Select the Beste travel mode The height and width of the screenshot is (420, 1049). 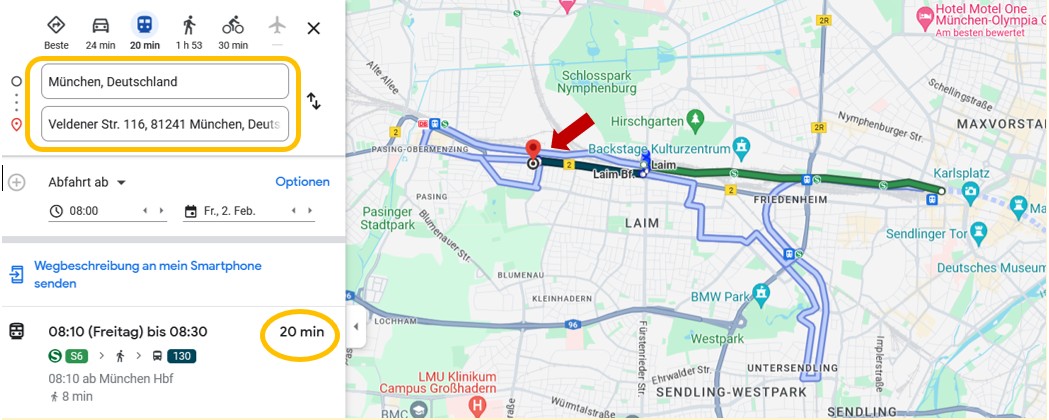pos(57,31)
